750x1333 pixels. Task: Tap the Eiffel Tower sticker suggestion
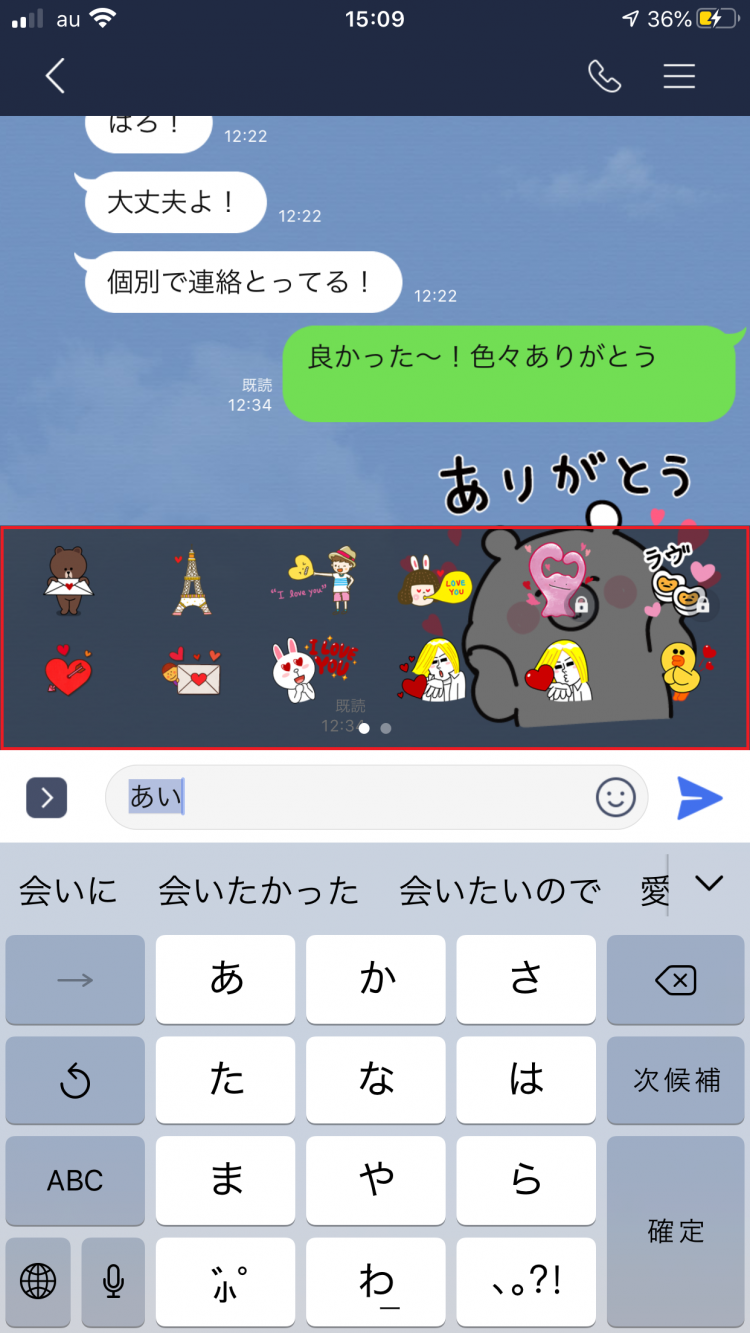pos(192,578)
